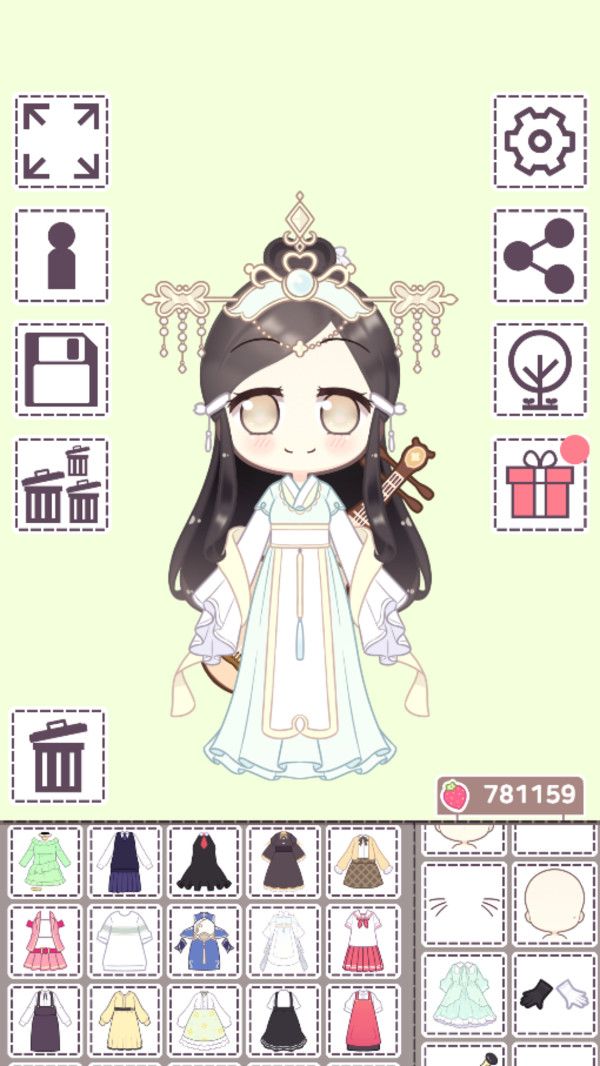Viewport: 600px width, 1066px height.
Task: Open the character silhouette icon
Action: pos(61,256)
